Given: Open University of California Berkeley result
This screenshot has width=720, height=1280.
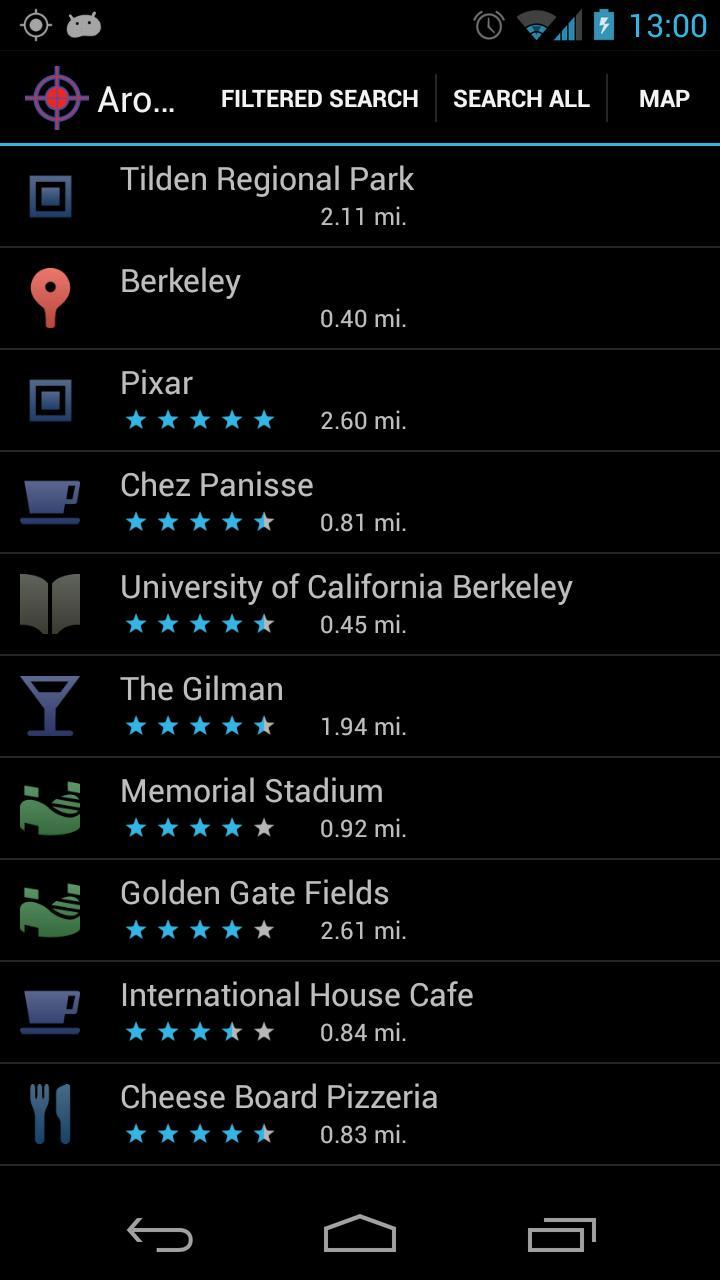Looking at the screenshot, I should 360,605.
